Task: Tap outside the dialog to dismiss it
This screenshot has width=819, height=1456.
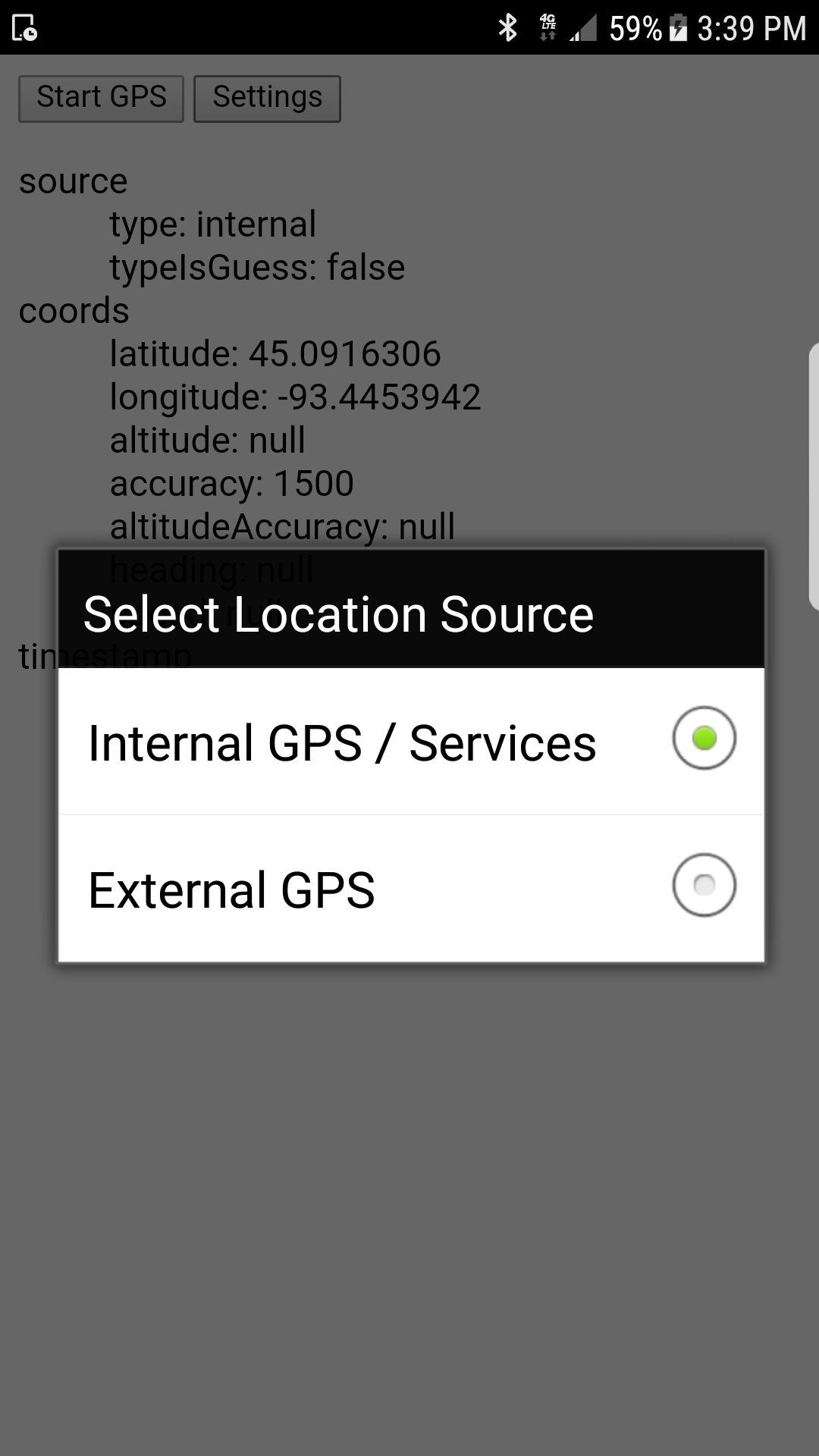Action: tap(409, 1213)
